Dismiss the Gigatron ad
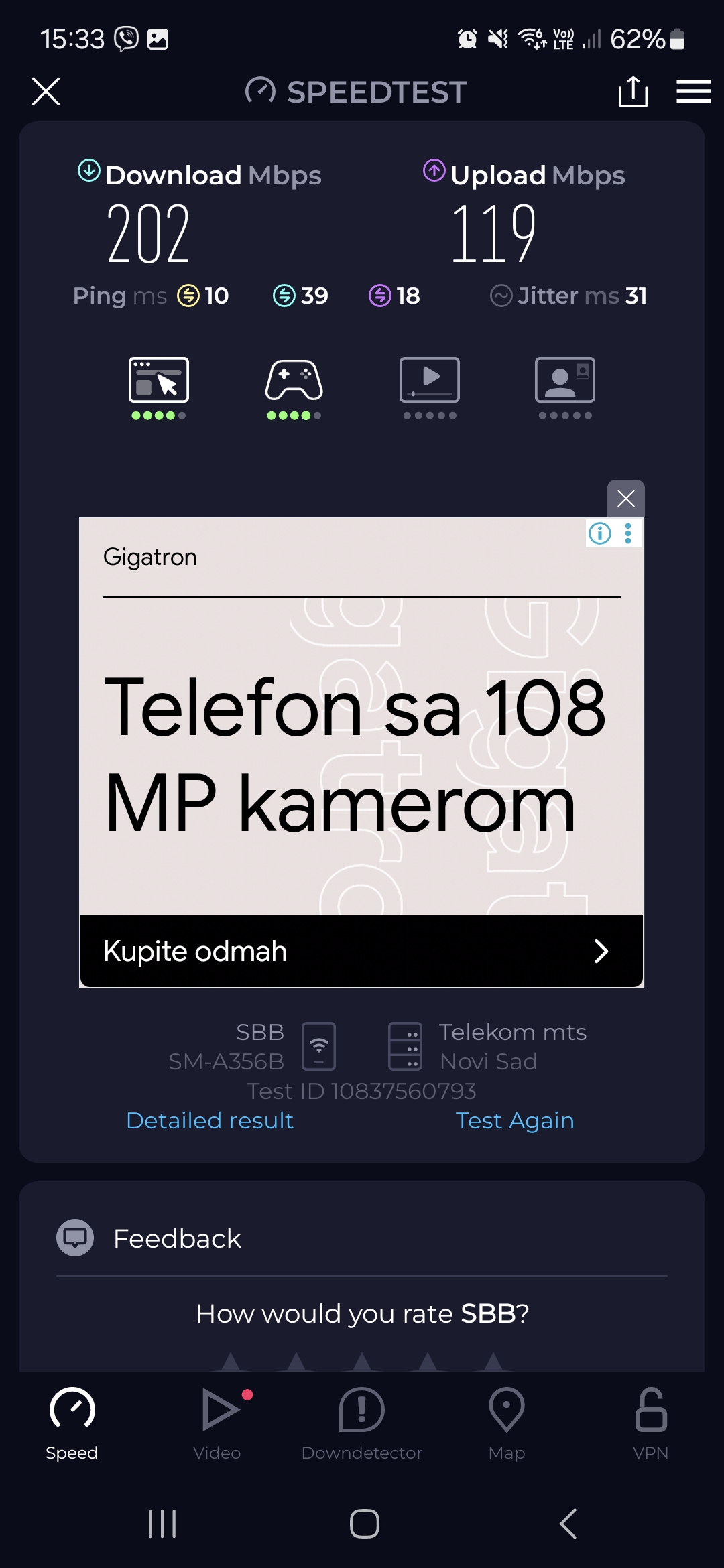This screenshot has height=1568, width=724. (x=625, y=499)
